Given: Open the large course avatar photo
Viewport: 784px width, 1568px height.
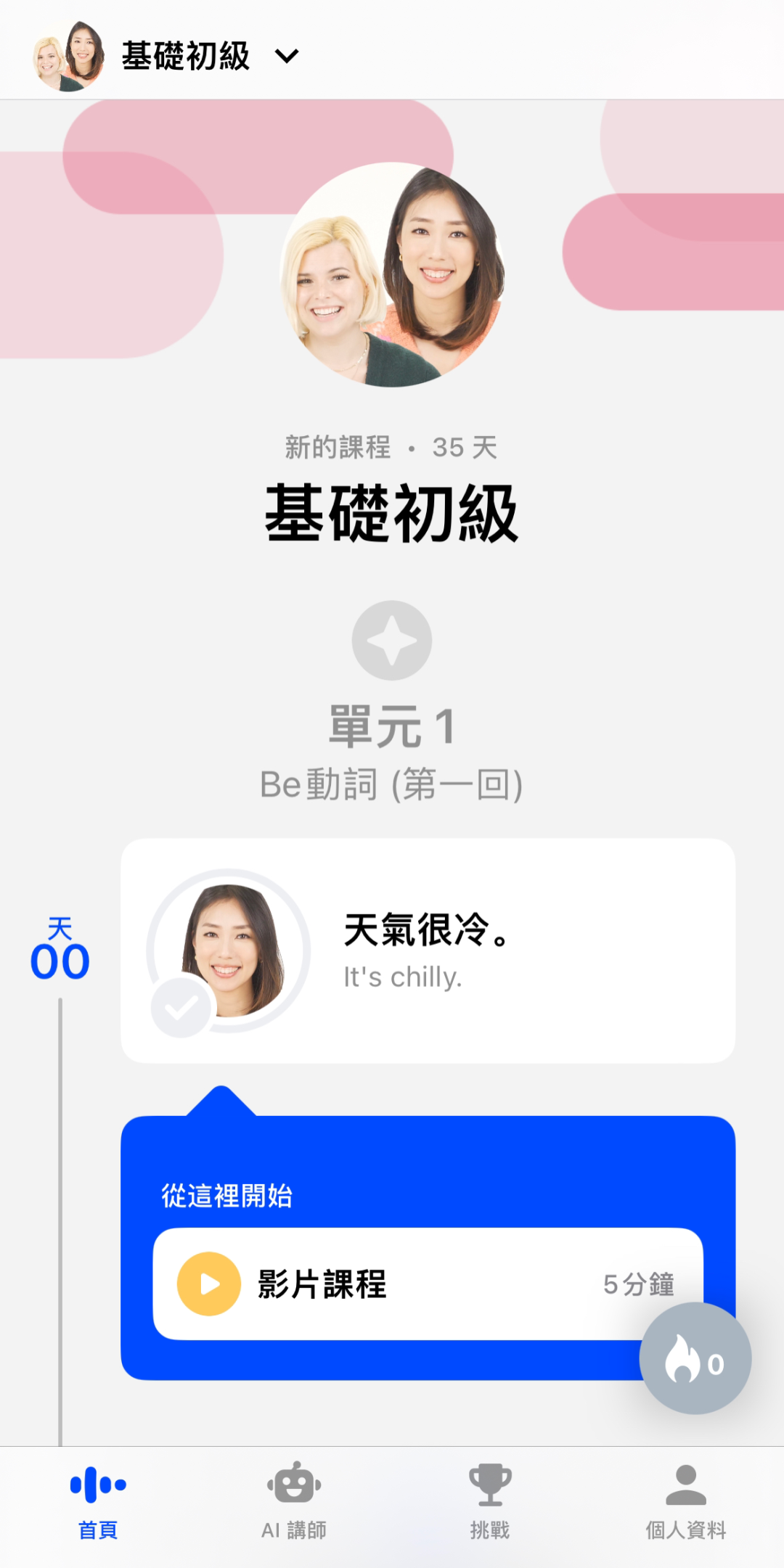Looking at the screenshot, I should coord(392,279).
